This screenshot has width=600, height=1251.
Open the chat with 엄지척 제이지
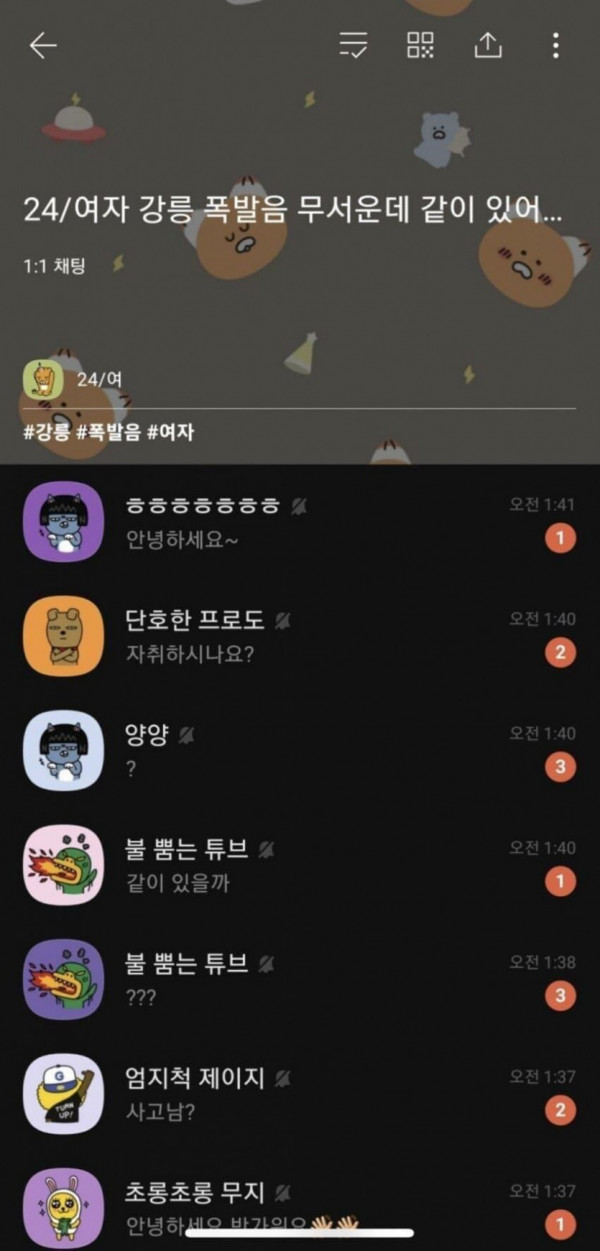(300, 1093)
